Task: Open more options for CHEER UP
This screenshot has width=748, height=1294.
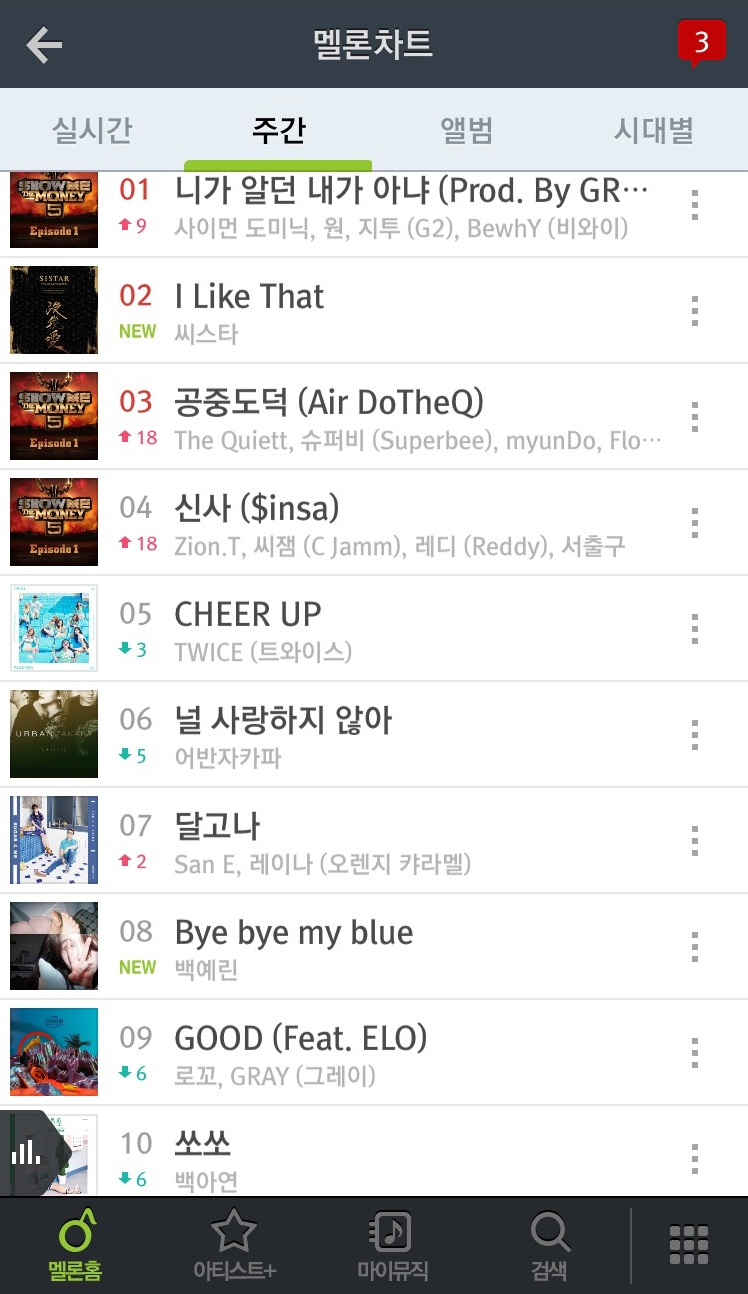Action: click(x=694, y=629)
